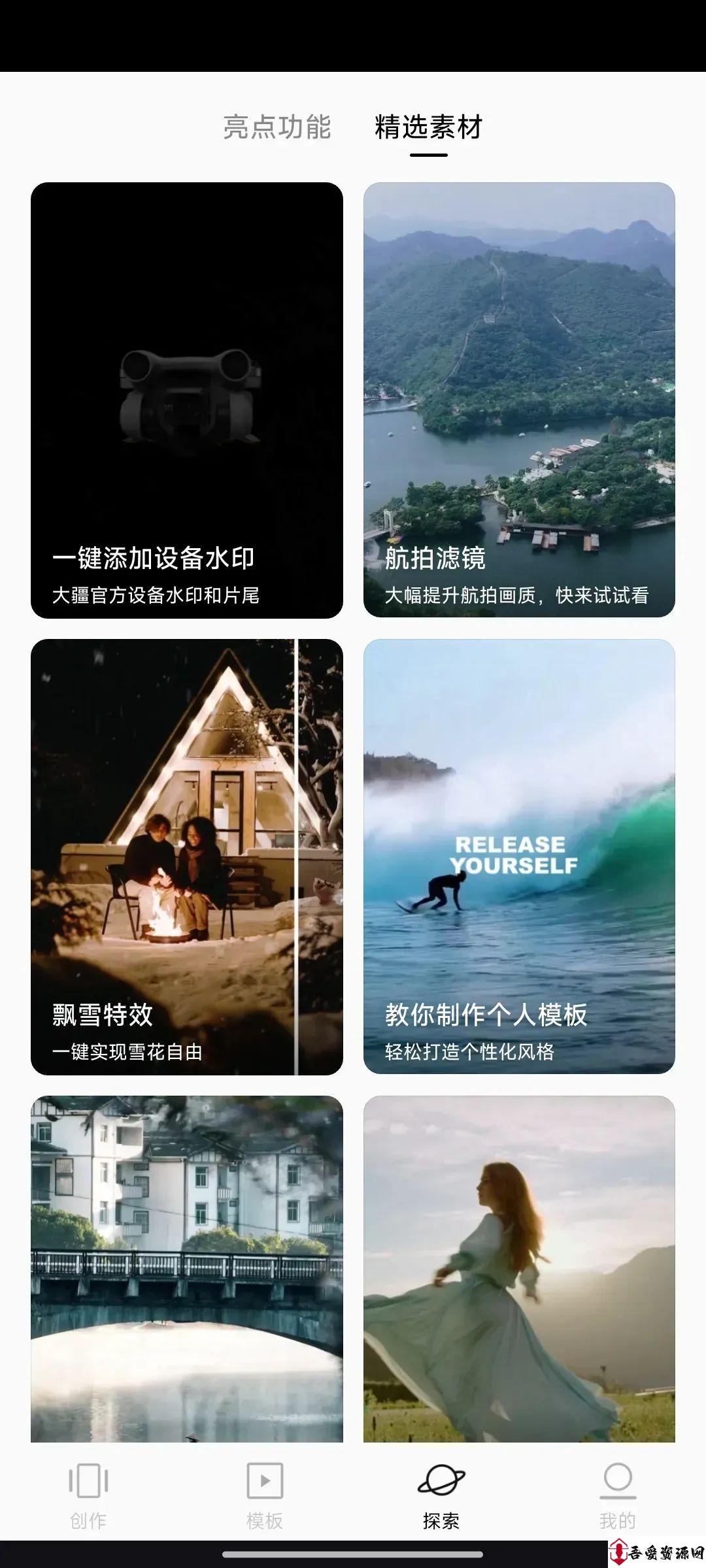Switch to the 模板 tab
Viewport: 706px width, 1568px height.
click(265, 1495)
